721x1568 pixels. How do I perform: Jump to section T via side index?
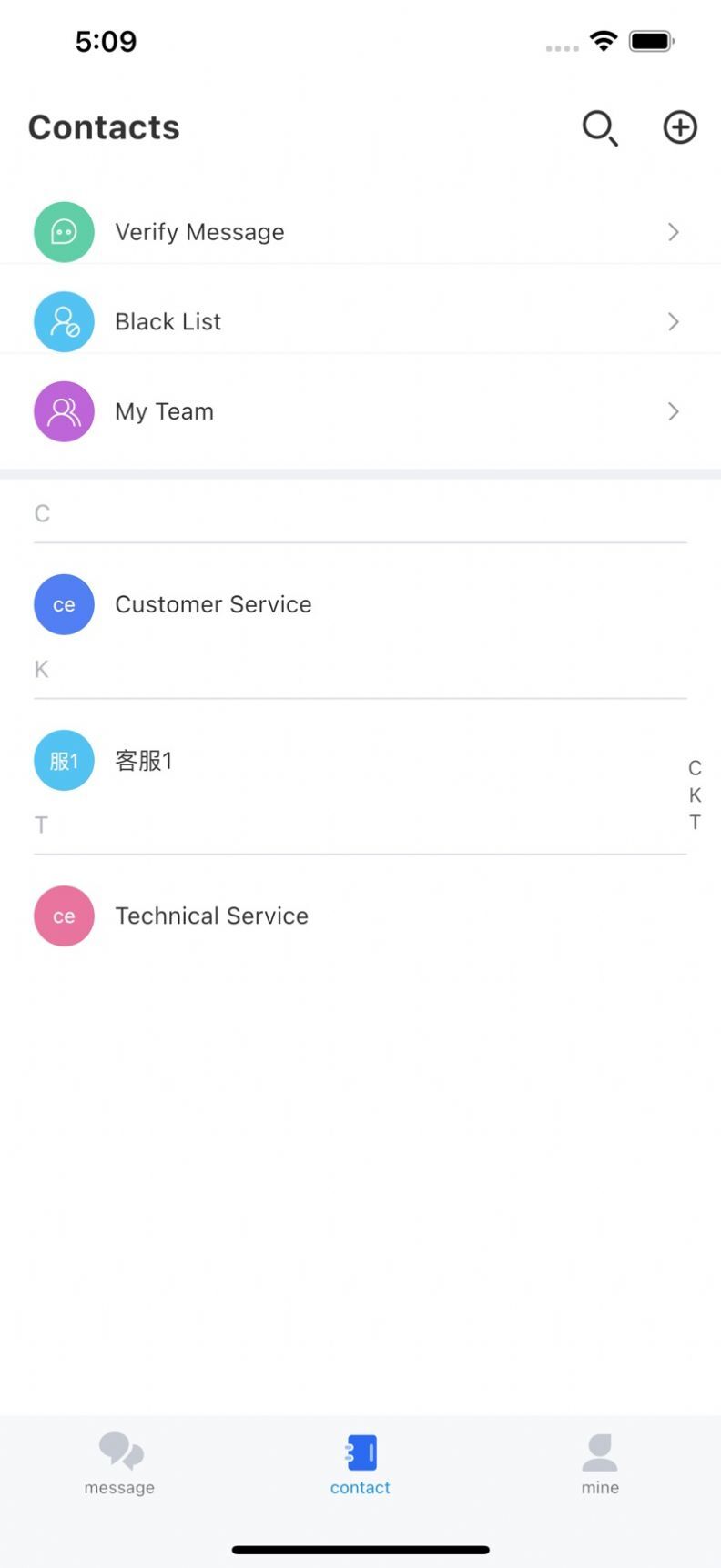[x=695, y=822]
